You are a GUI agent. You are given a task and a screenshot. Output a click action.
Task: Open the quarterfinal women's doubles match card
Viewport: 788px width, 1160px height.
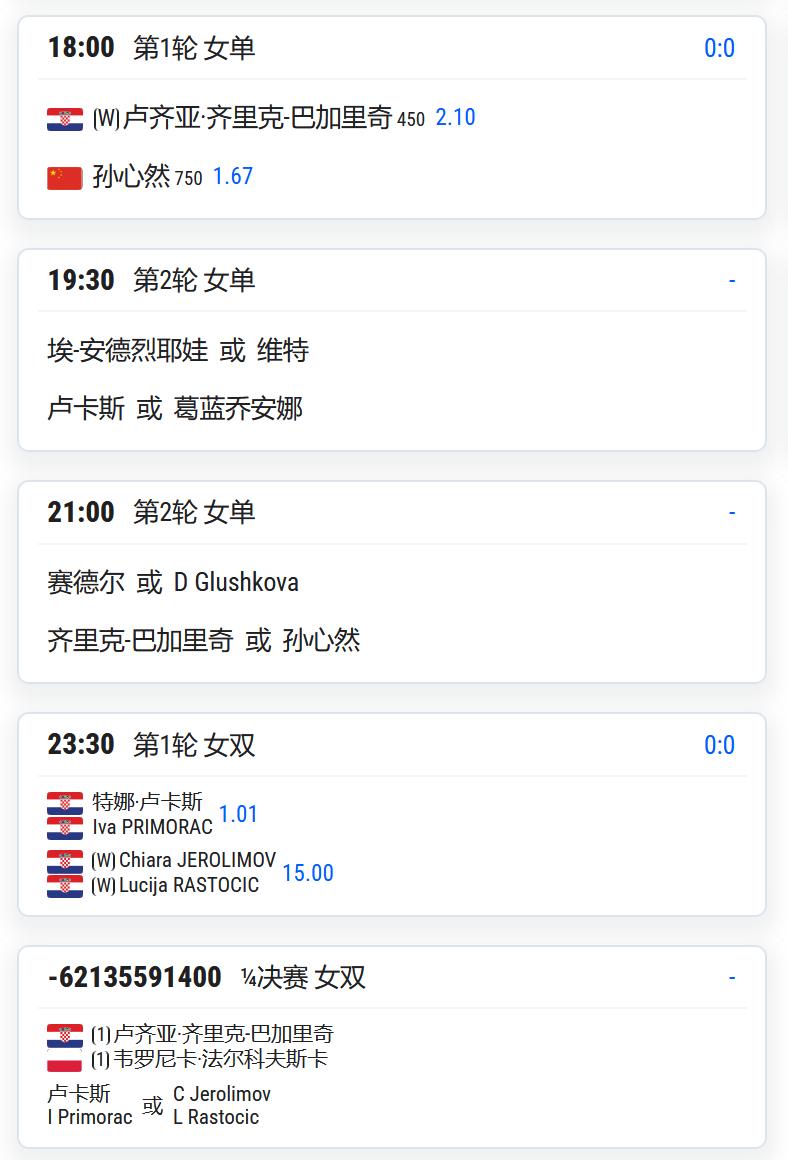coord(391,1047)
